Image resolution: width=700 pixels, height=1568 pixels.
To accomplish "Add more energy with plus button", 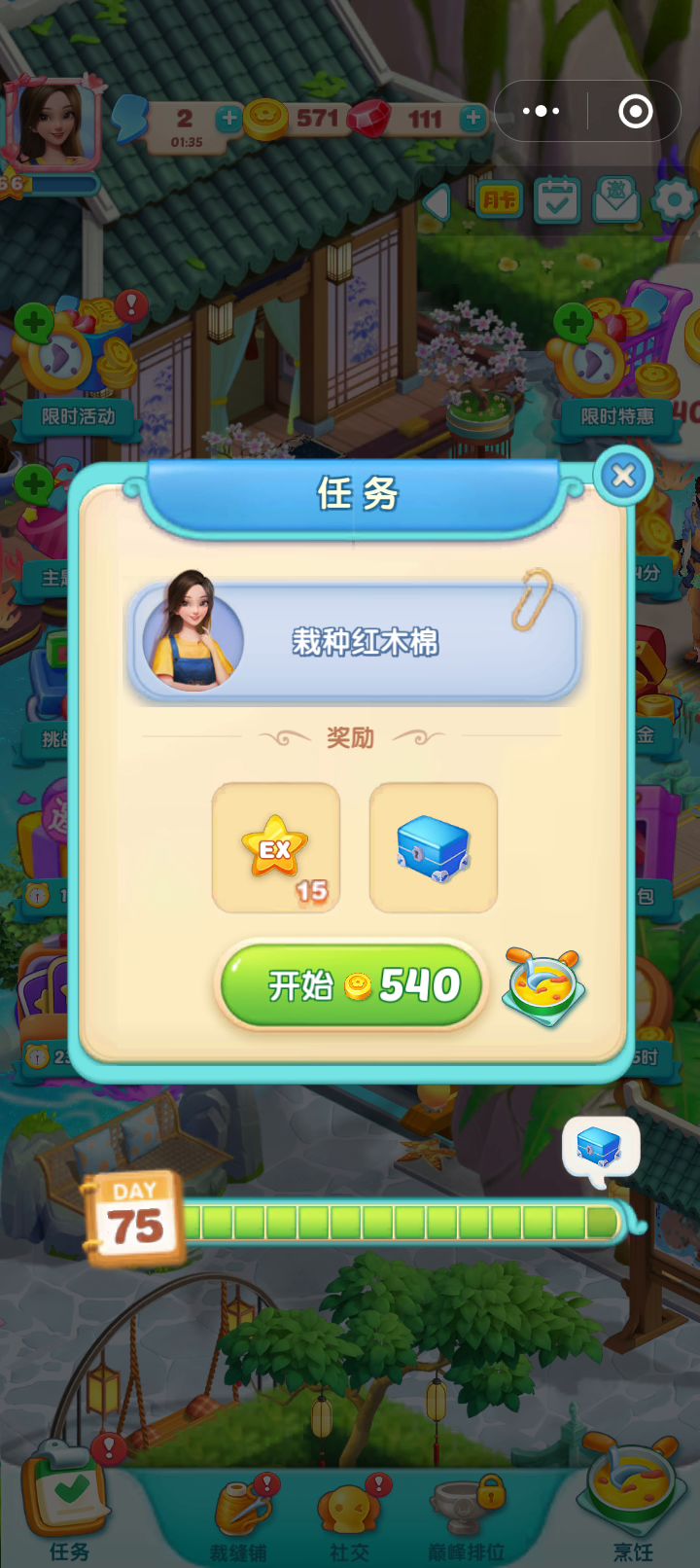I will pyautogui.click(x=228, y=119).
